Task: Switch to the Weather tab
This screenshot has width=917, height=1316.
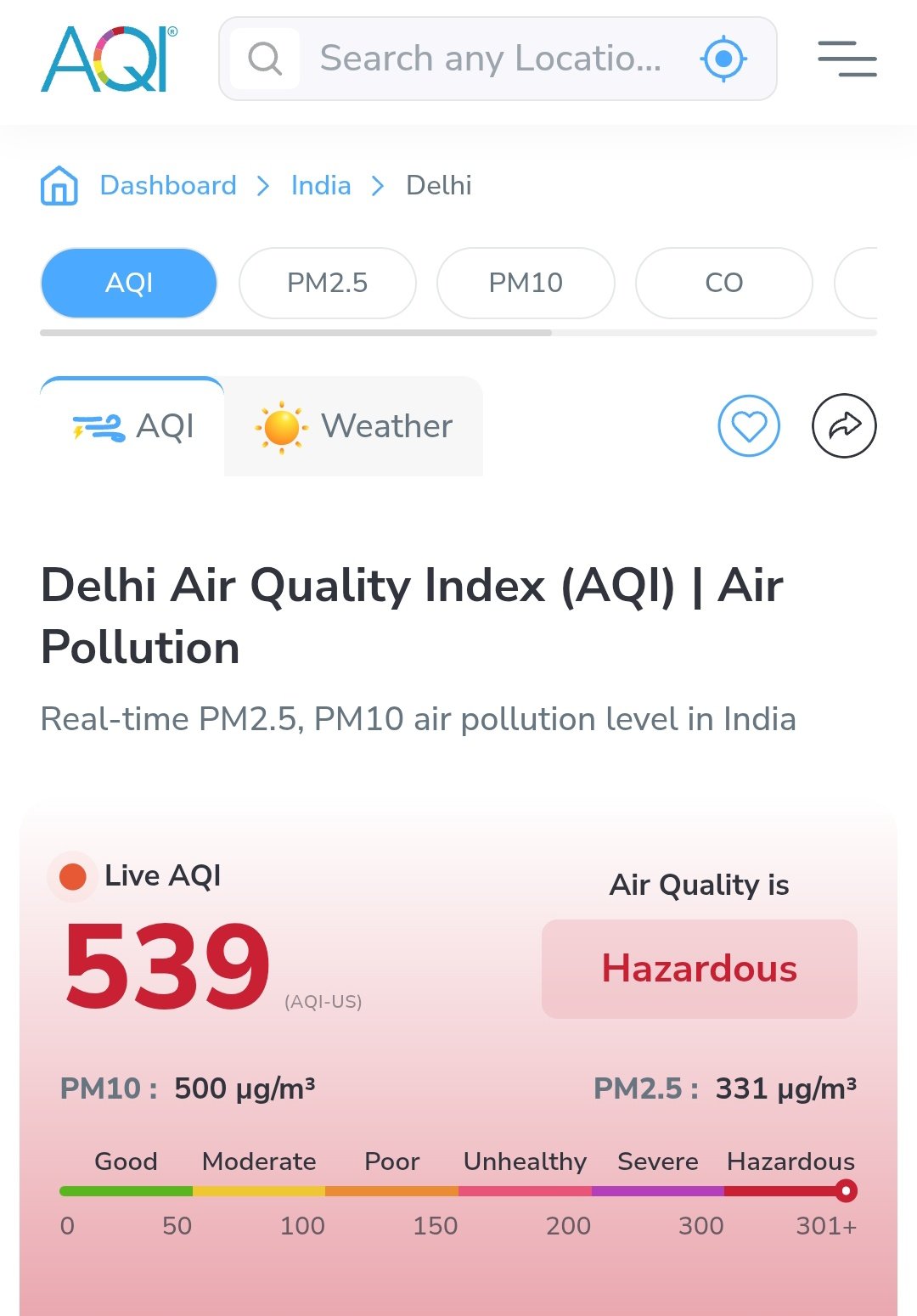Action: pos(354,426)
